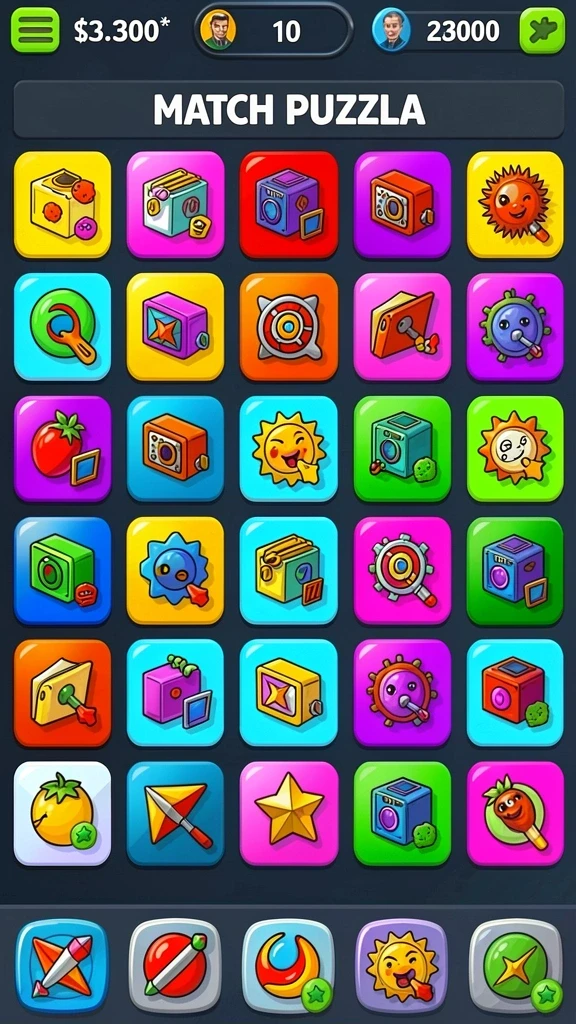Viewport: 576px width, 1024px height.
Task: Use the crescent moon booster
Action: [x=289, y=966]
